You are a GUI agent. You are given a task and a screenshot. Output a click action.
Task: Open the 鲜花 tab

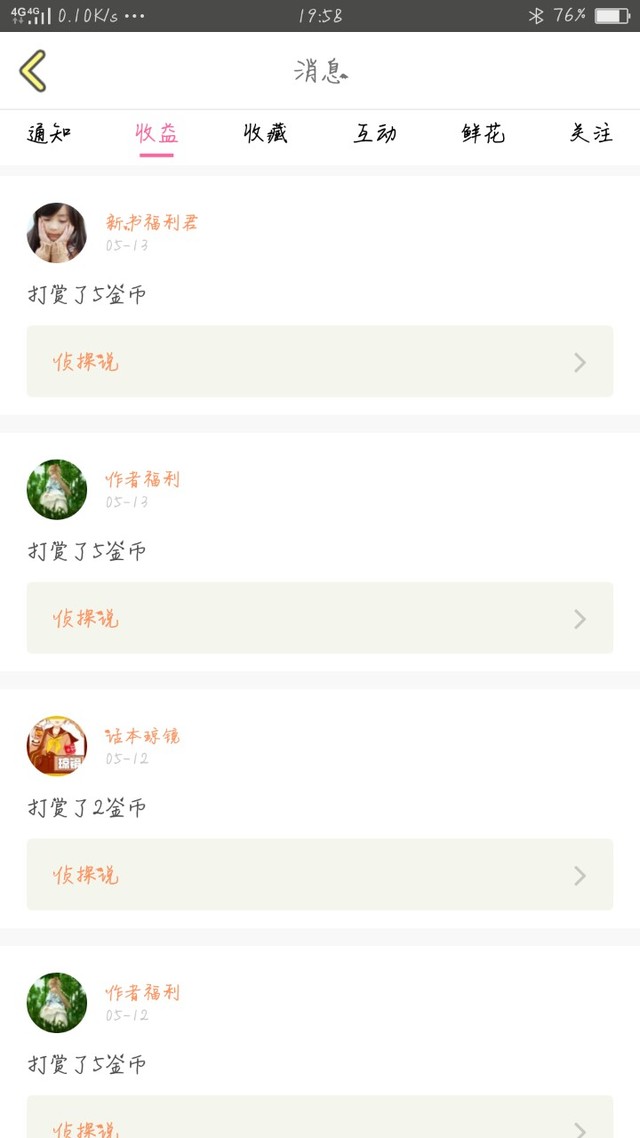point(483,134)
